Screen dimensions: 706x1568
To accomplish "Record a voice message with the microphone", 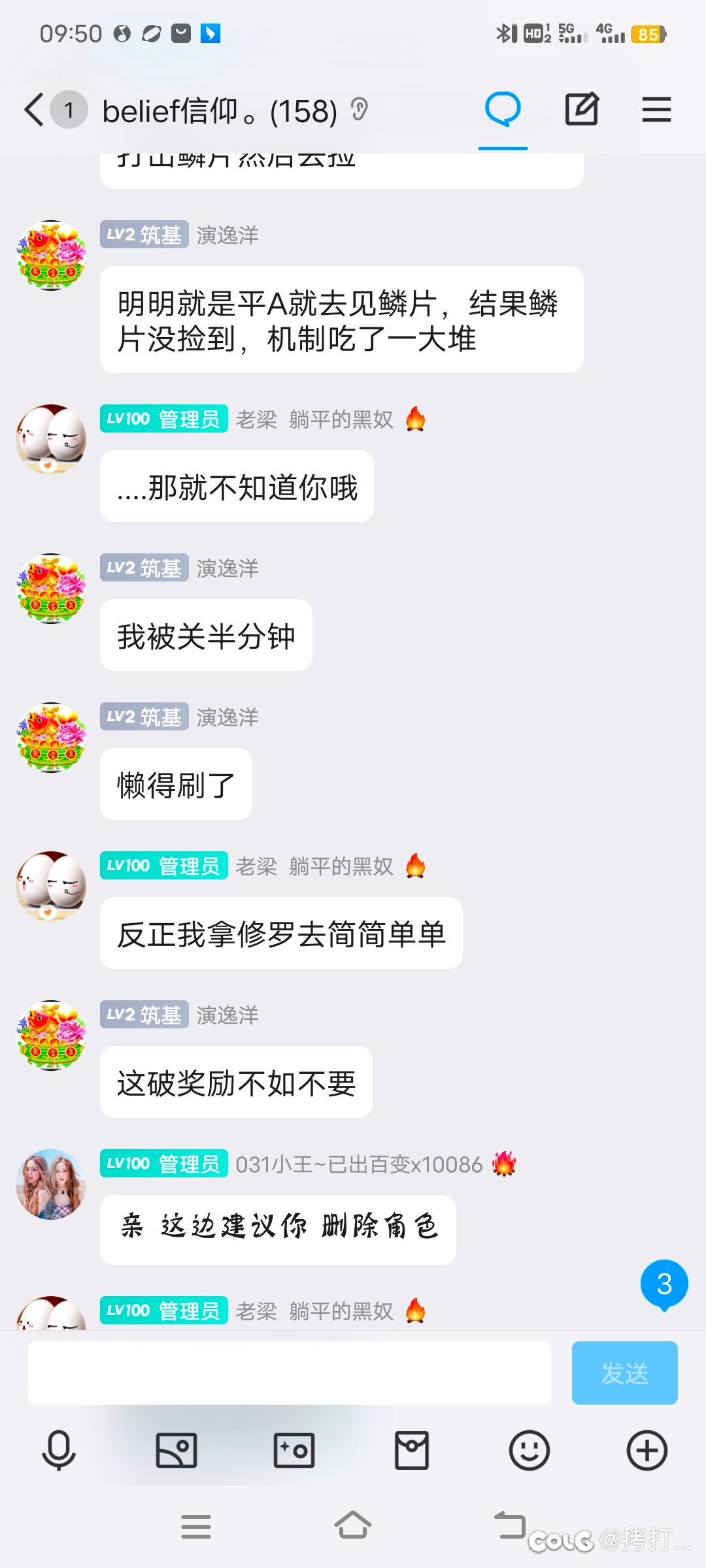I will click(x=59, y=1450).
